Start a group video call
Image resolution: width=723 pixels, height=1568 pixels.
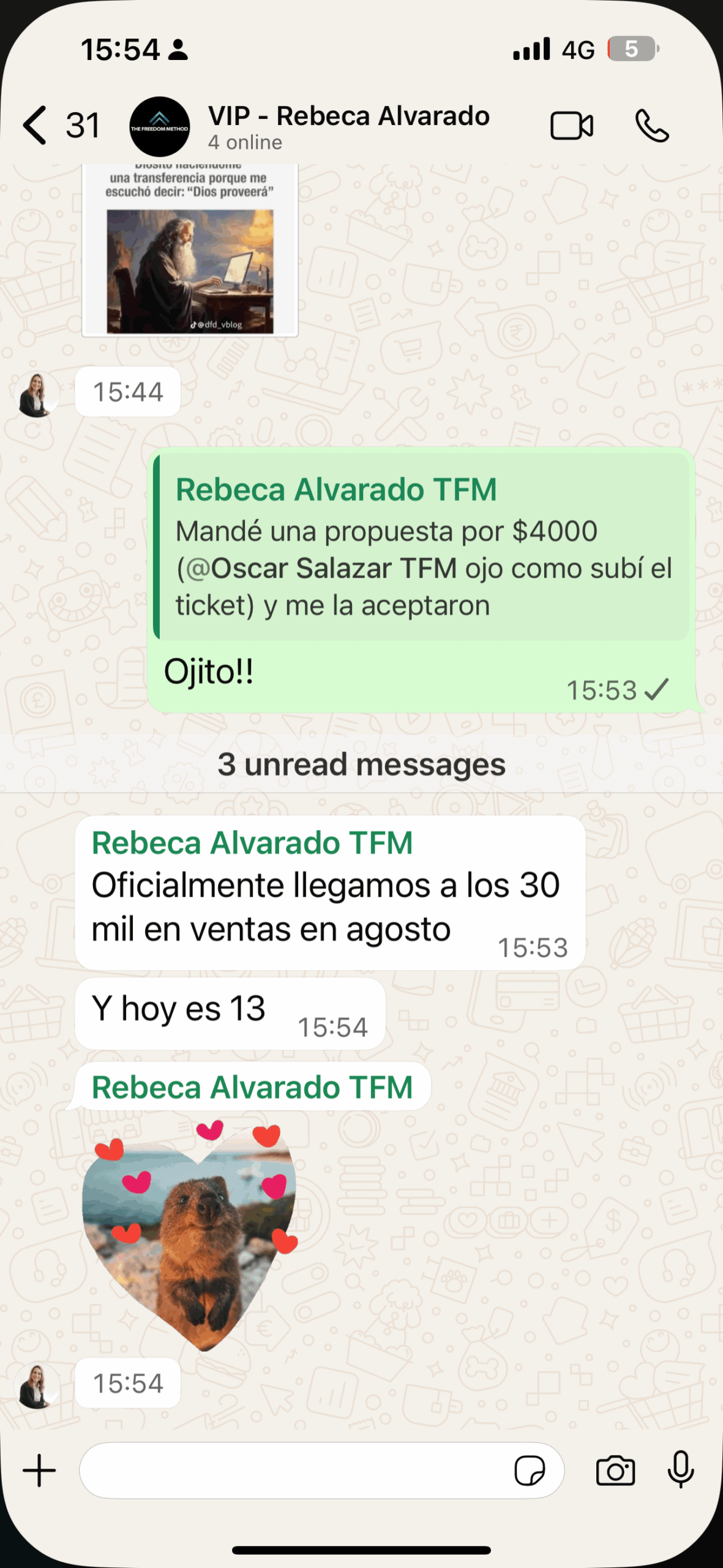point(571,126)
